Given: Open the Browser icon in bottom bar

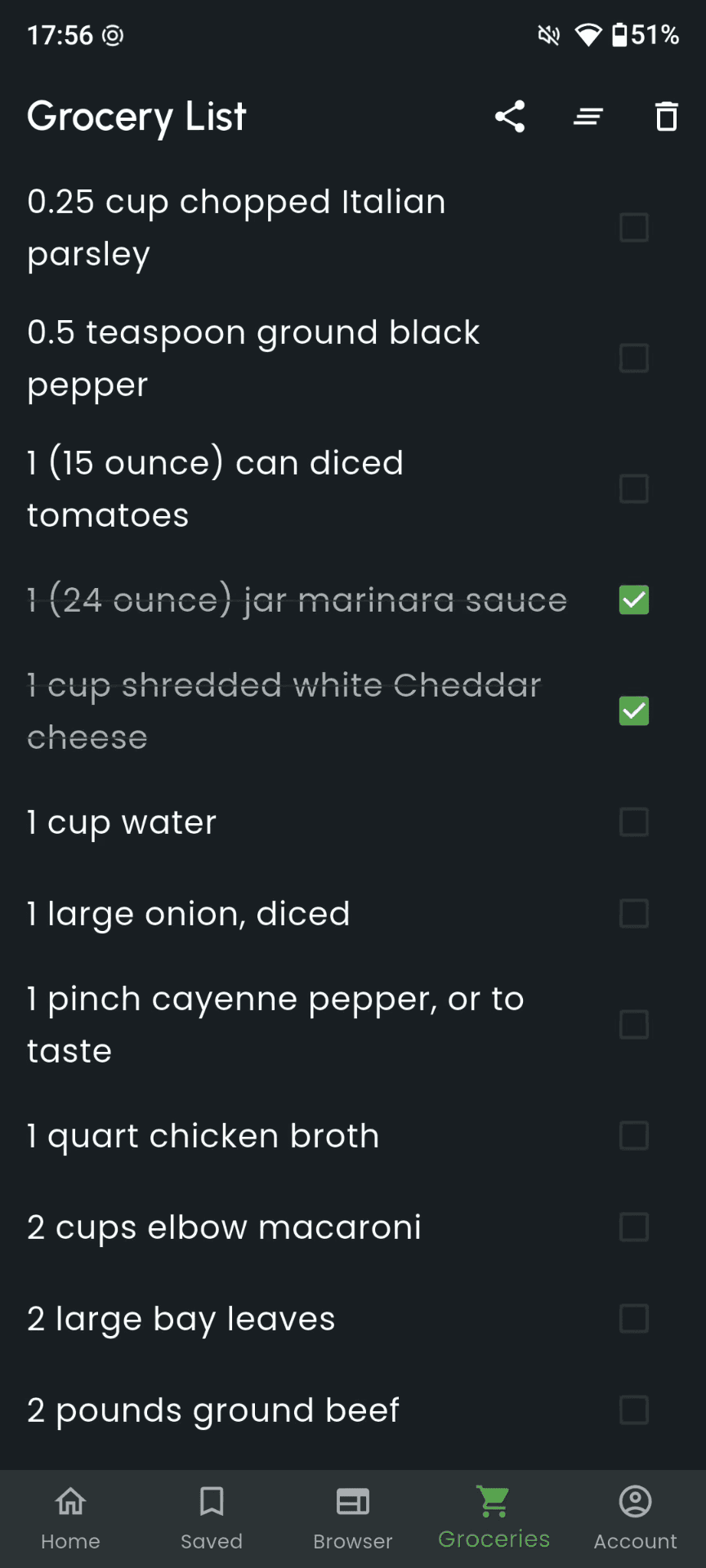Looking at the screenshot, I should click(x=352, y=1502).
